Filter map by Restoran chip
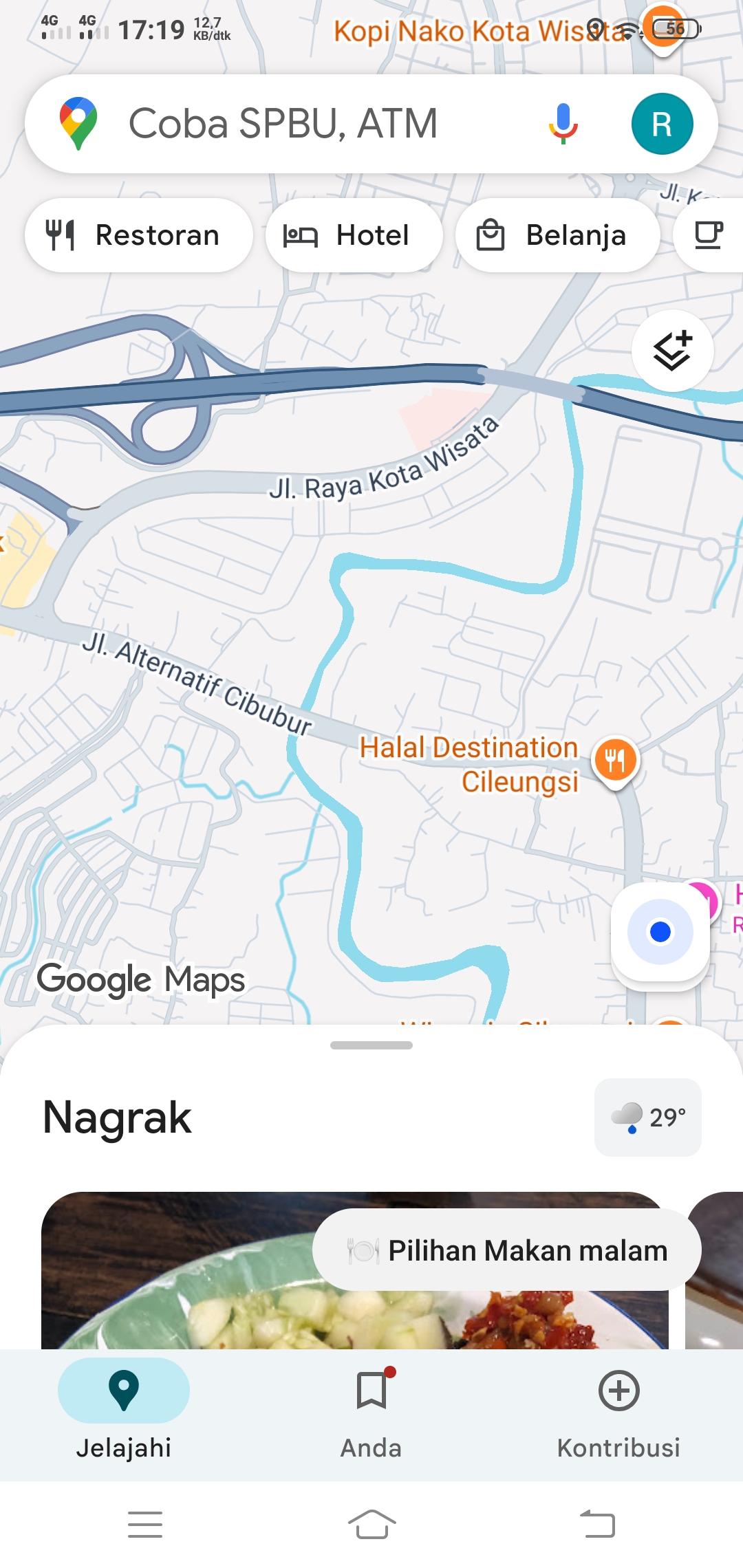 tap(139, 235)
